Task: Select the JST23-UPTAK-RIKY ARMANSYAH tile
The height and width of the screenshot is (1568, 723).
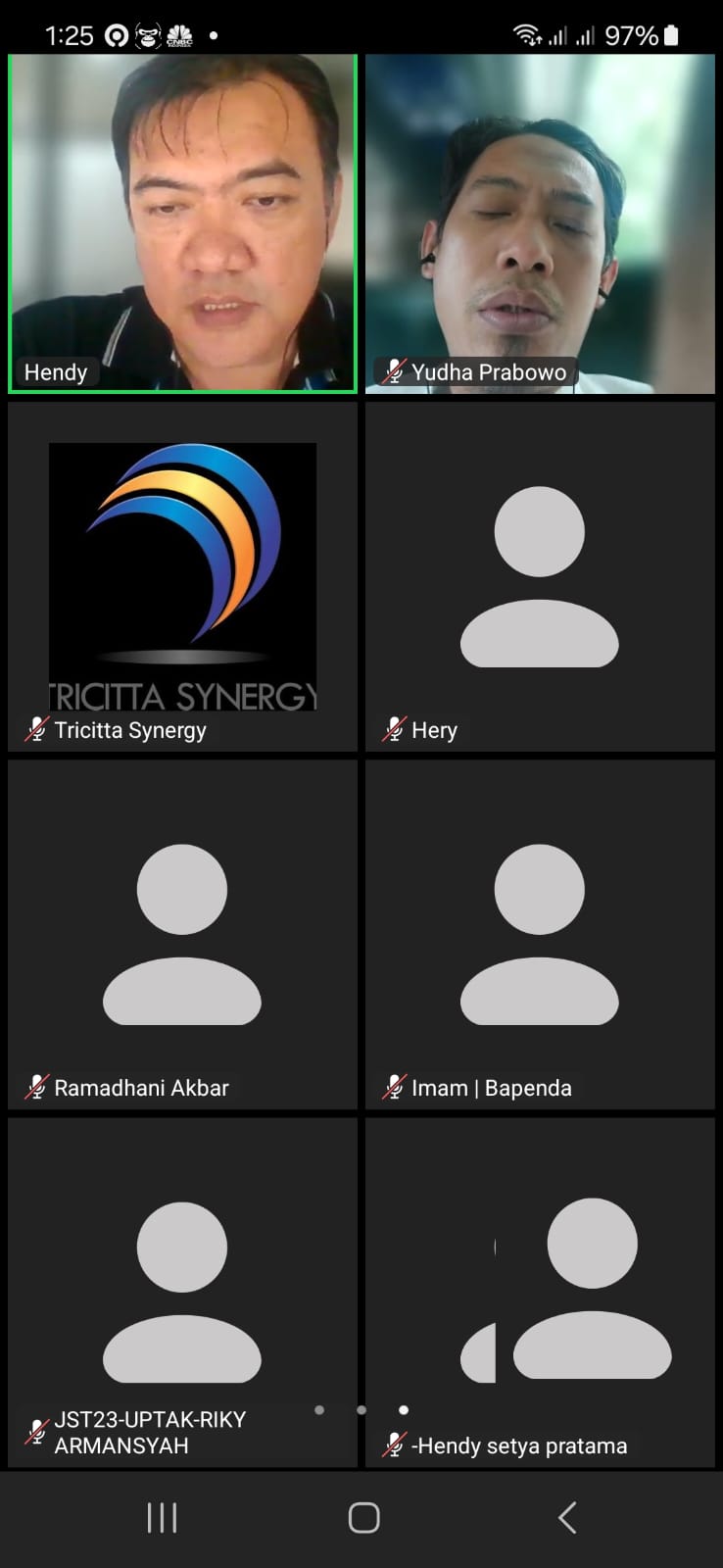Action: point(182,1292)
